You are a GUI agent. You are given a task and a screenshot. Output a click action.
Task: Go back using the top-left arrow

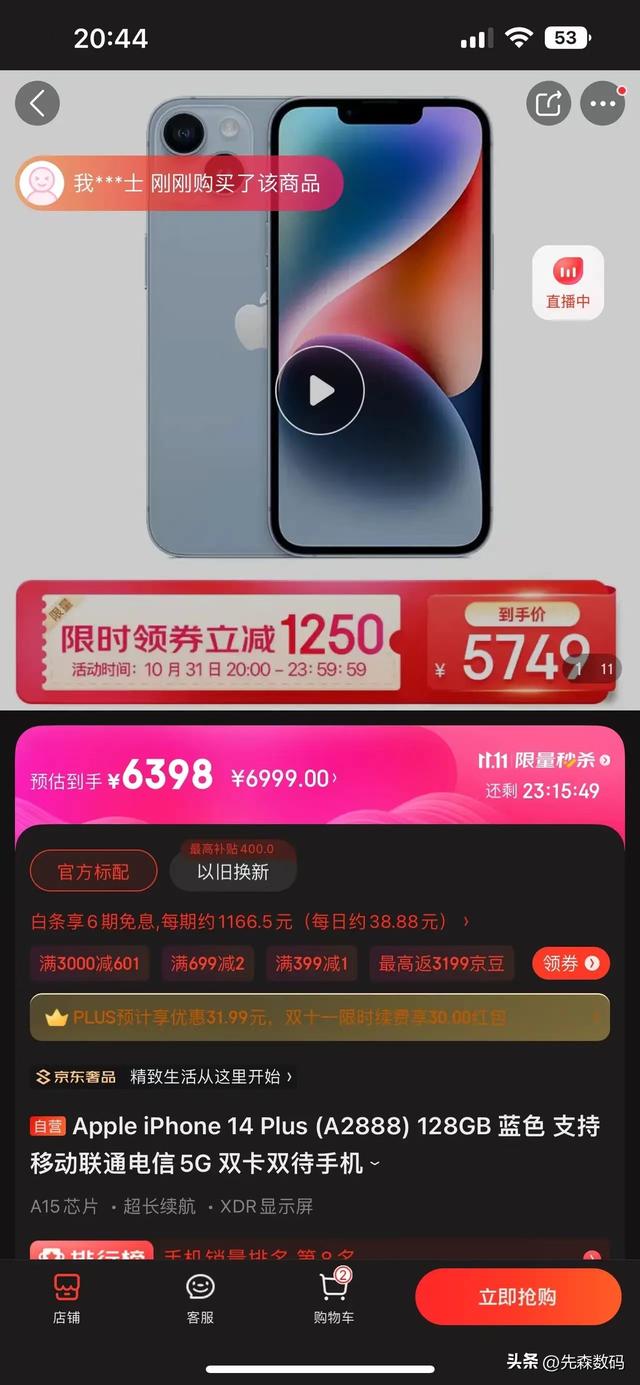[38, 103]
